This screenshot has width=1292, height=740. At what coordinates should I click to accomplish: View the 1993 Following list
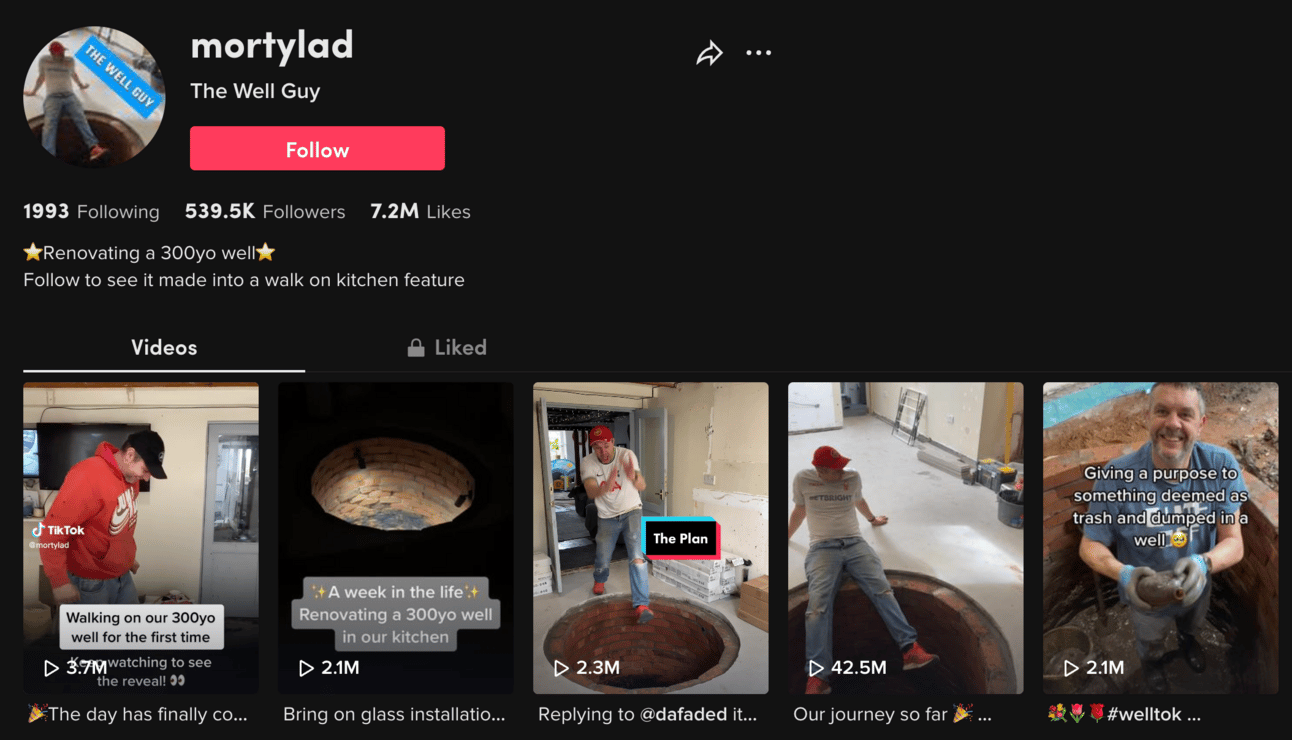[91, 212]
